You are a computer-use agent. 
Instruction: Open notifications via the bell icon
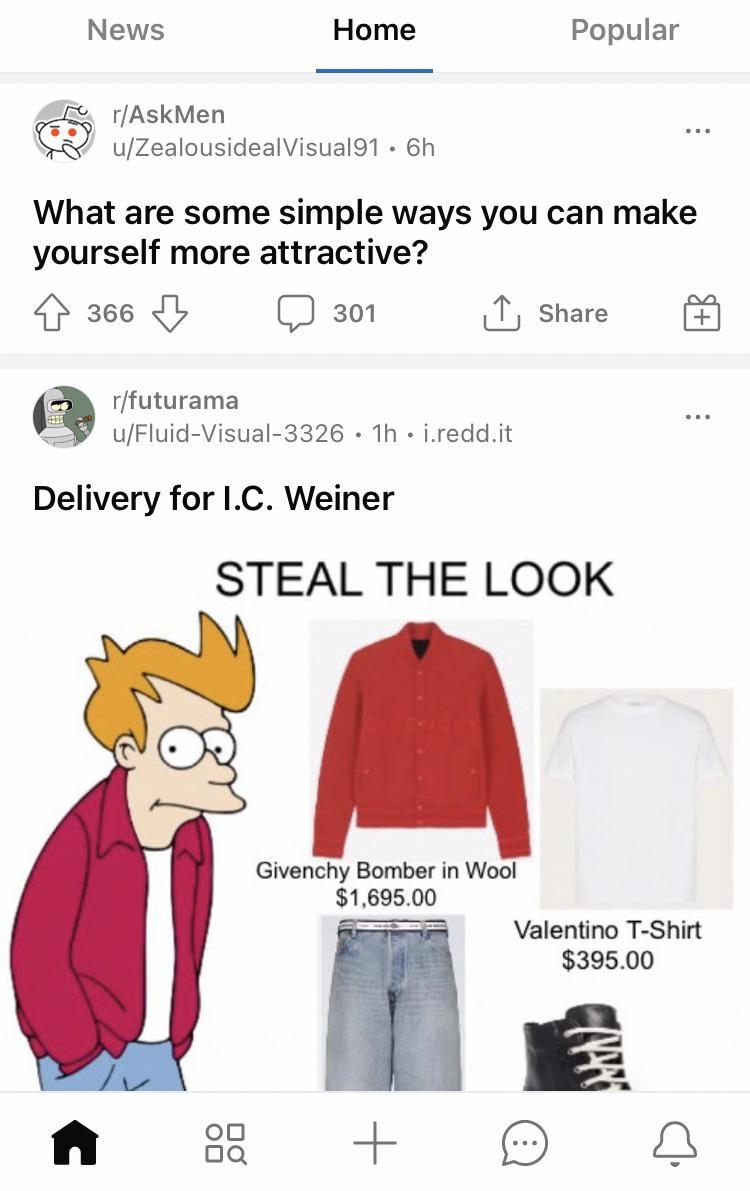pyautogui.click(x=673, y=1143)
